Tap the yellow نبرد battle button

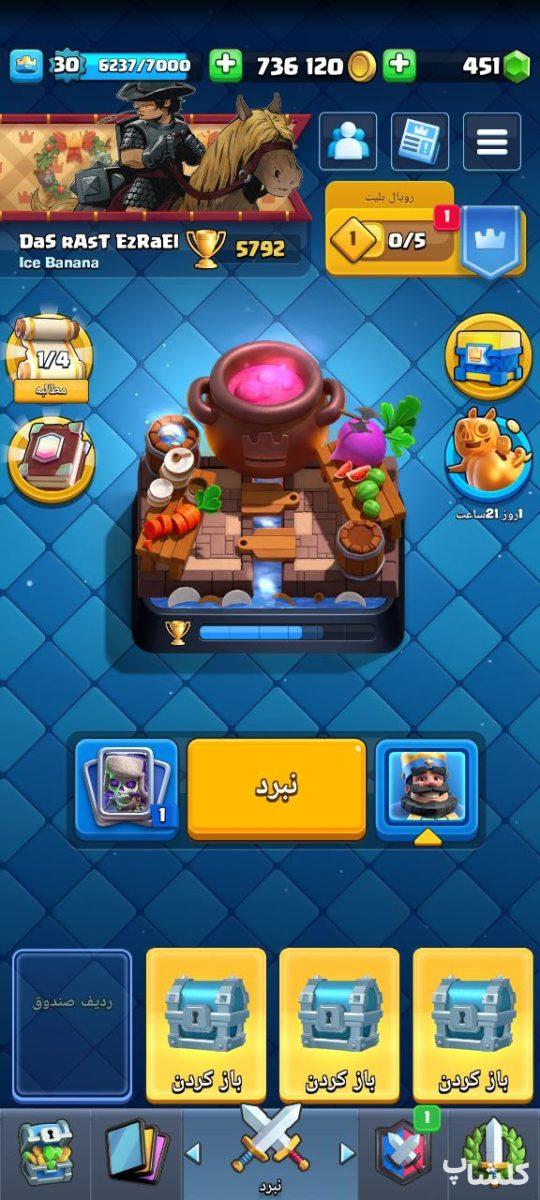tap(276, 790)
